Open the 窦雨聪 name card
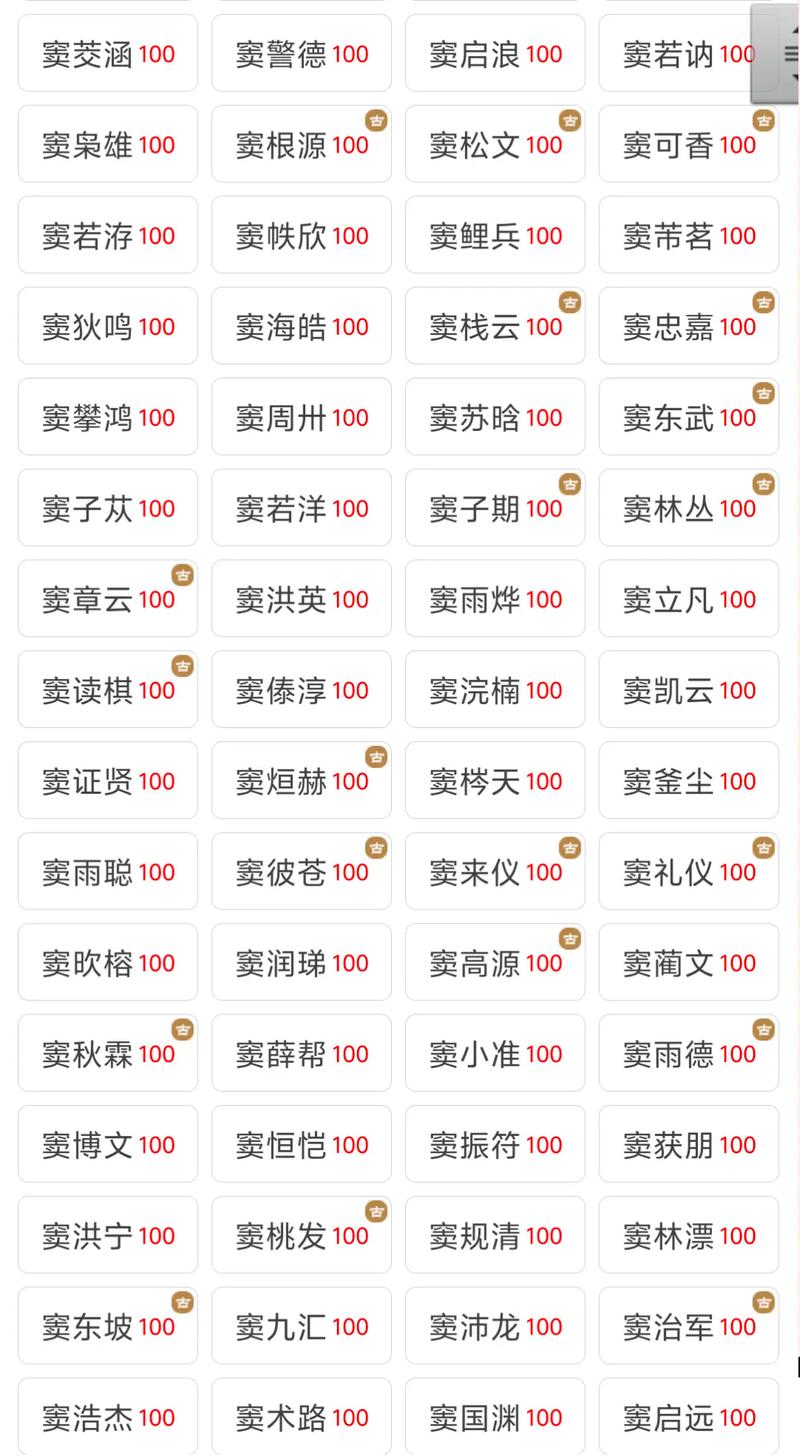Viewport: 800px width, 1456px height. coord(107,871)
